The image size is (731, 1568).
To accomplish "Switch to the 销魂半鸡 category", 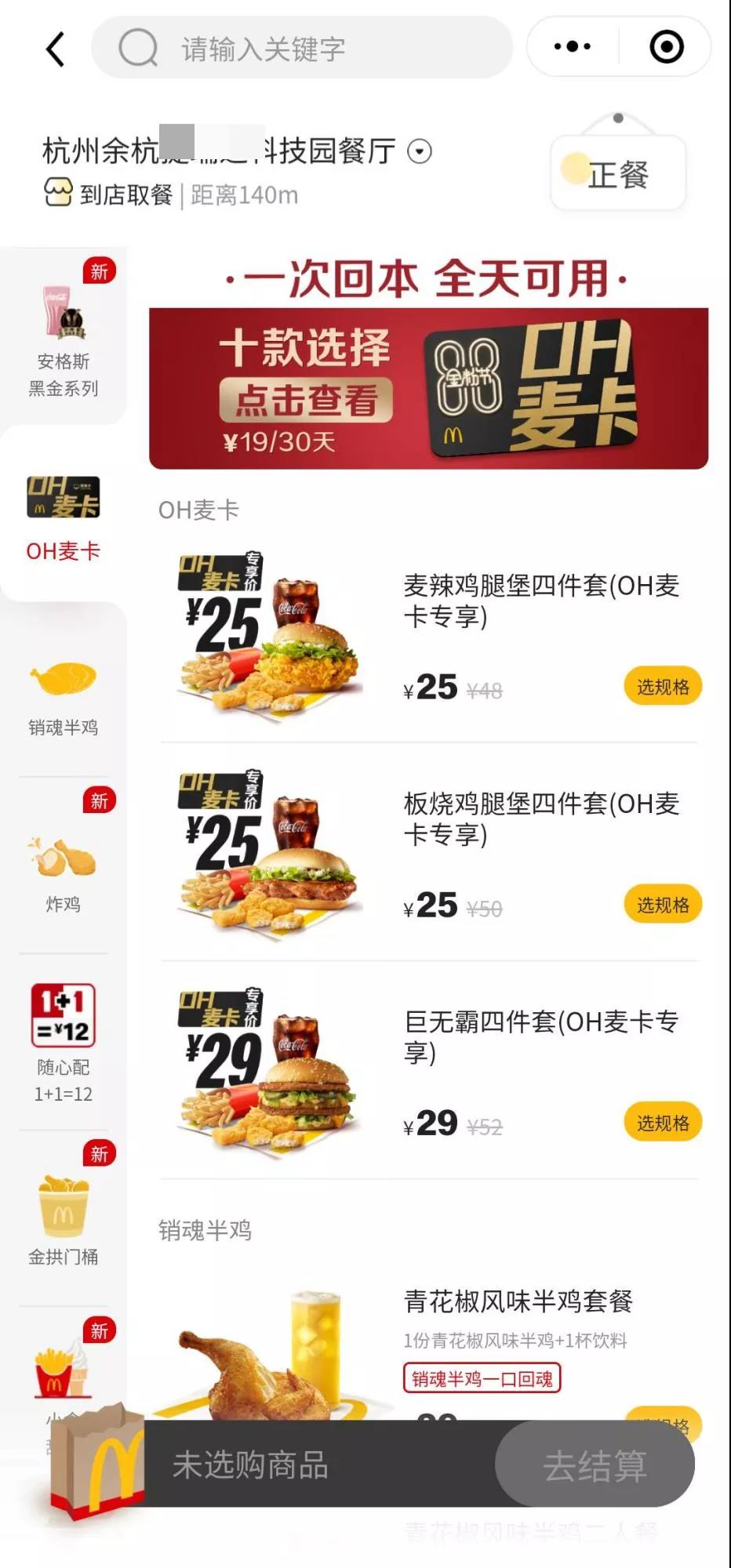I will [64, 696].
